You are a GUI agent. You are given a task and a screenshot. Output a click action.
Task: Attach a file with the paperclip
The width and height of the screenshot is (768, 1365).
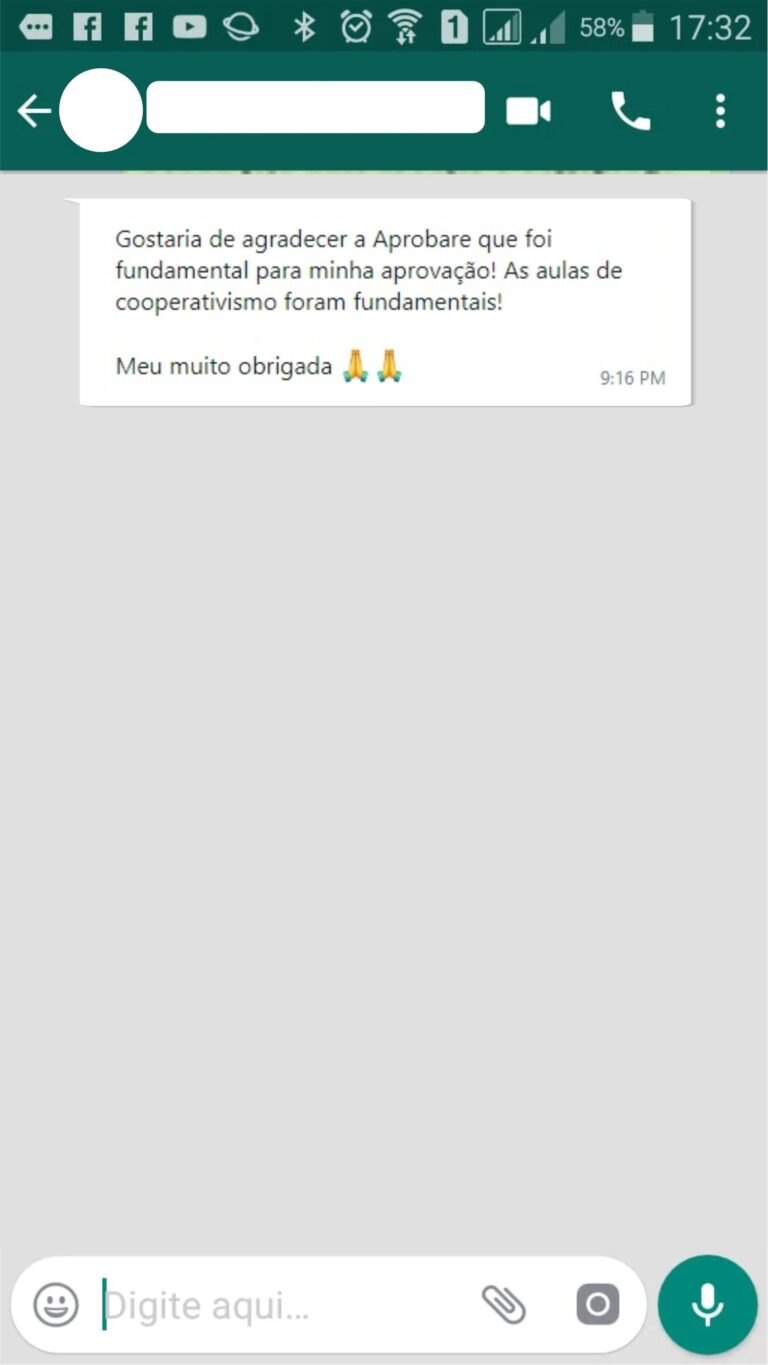504,1305
